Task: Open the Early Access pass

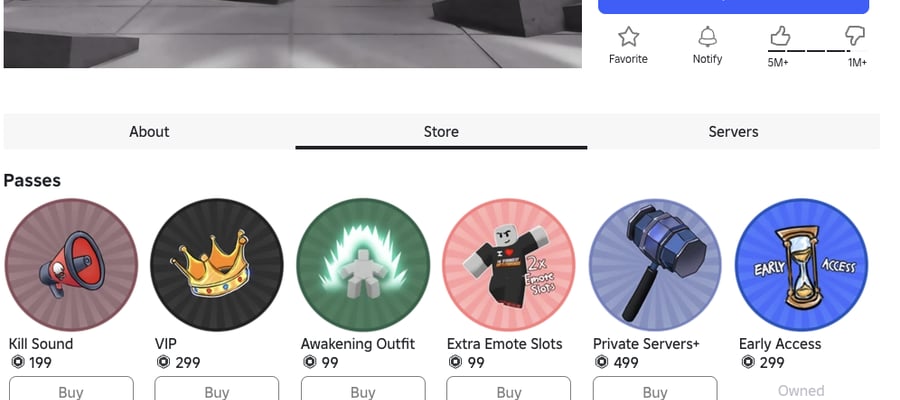Action: pyautogui.click(x=801, y=265)
